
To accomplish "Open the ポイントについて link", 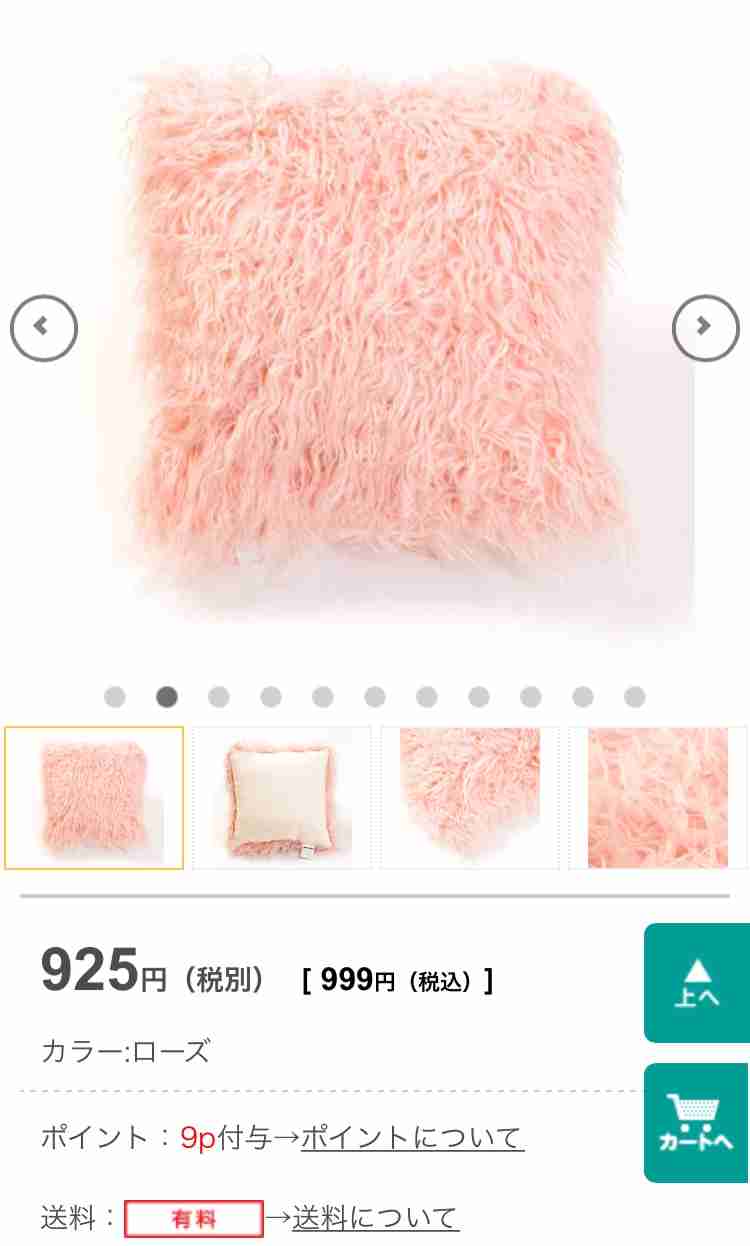I will coord(412,1138).
